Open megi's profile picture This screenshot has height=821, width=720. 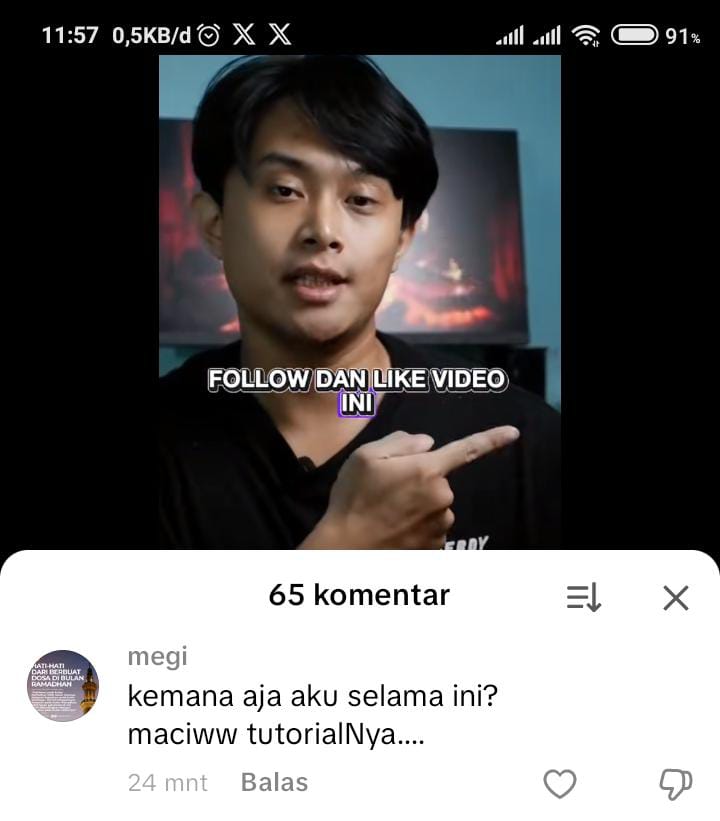[x=62, y=686]
